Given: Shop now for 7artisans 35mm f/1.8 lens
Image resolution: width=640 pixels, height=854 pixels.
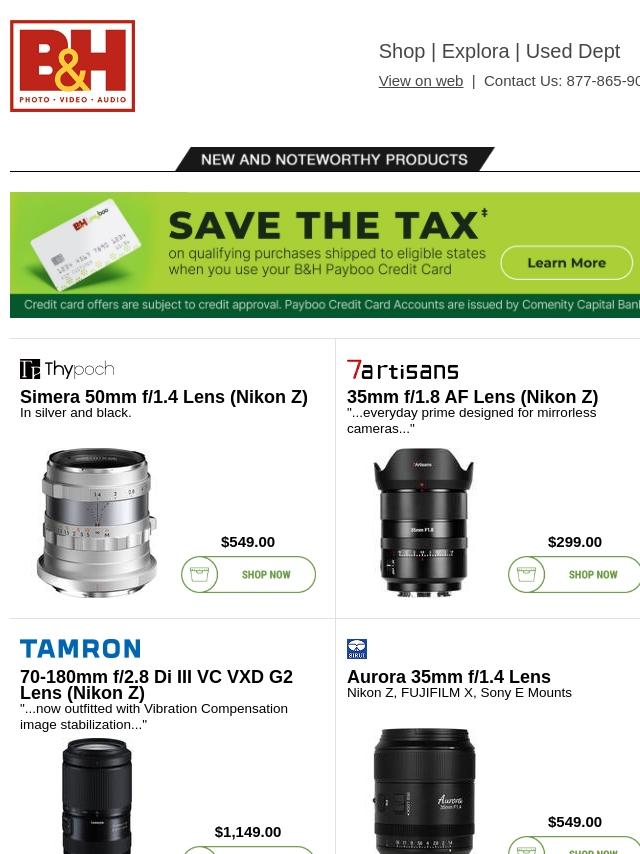Looking at the screenshot, I should 575,575.
